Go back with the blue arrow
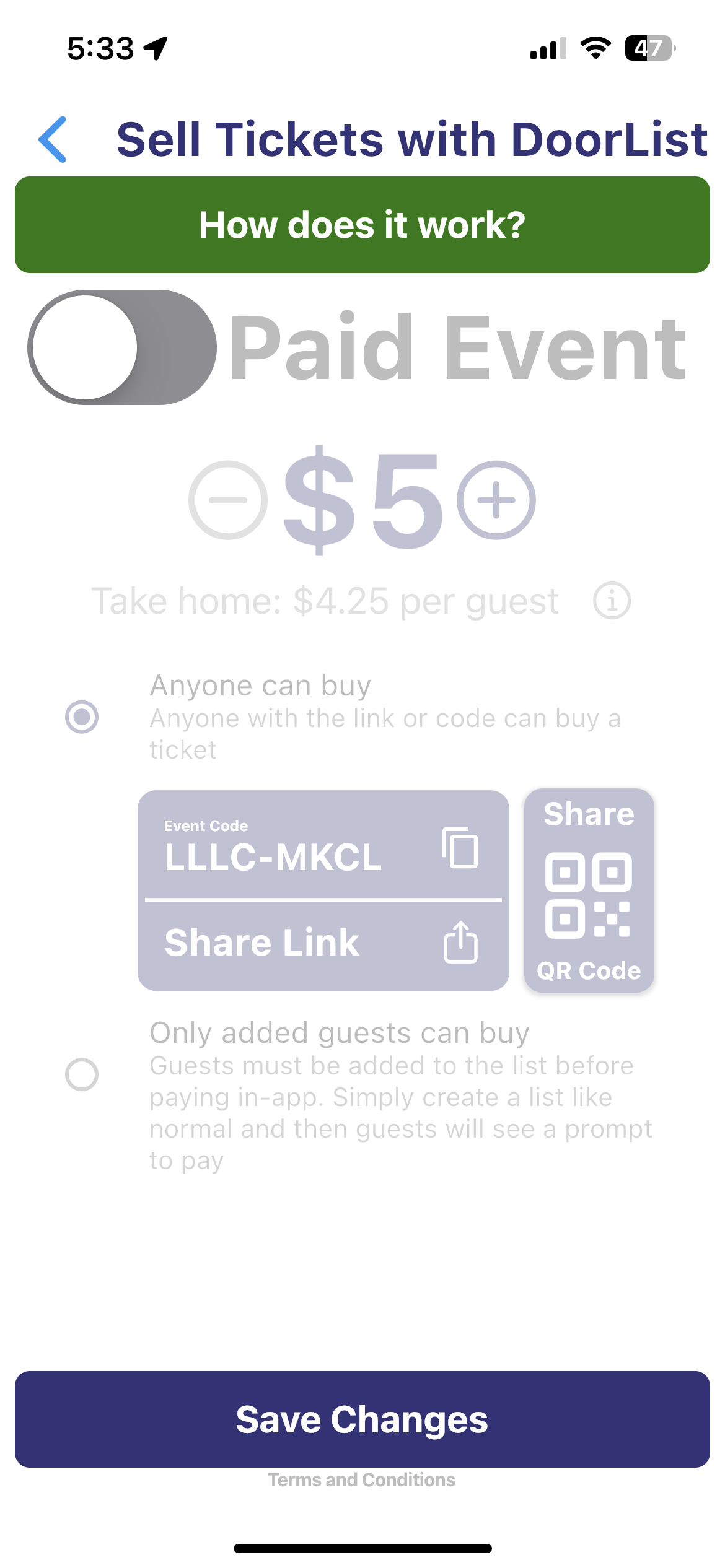 (x=53, y=139)
